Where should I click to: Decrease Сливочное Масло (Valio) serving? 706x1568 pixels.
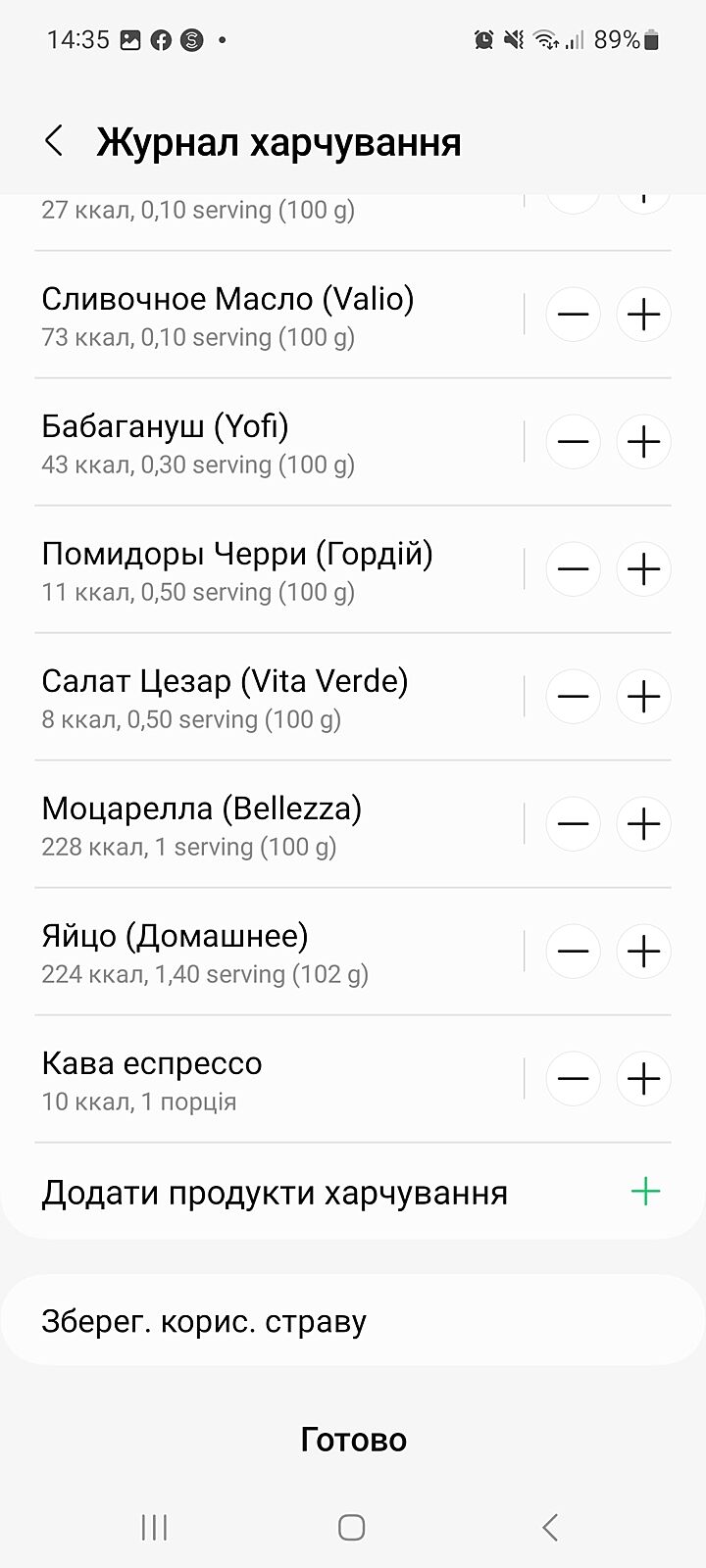(x=573, y=315)
